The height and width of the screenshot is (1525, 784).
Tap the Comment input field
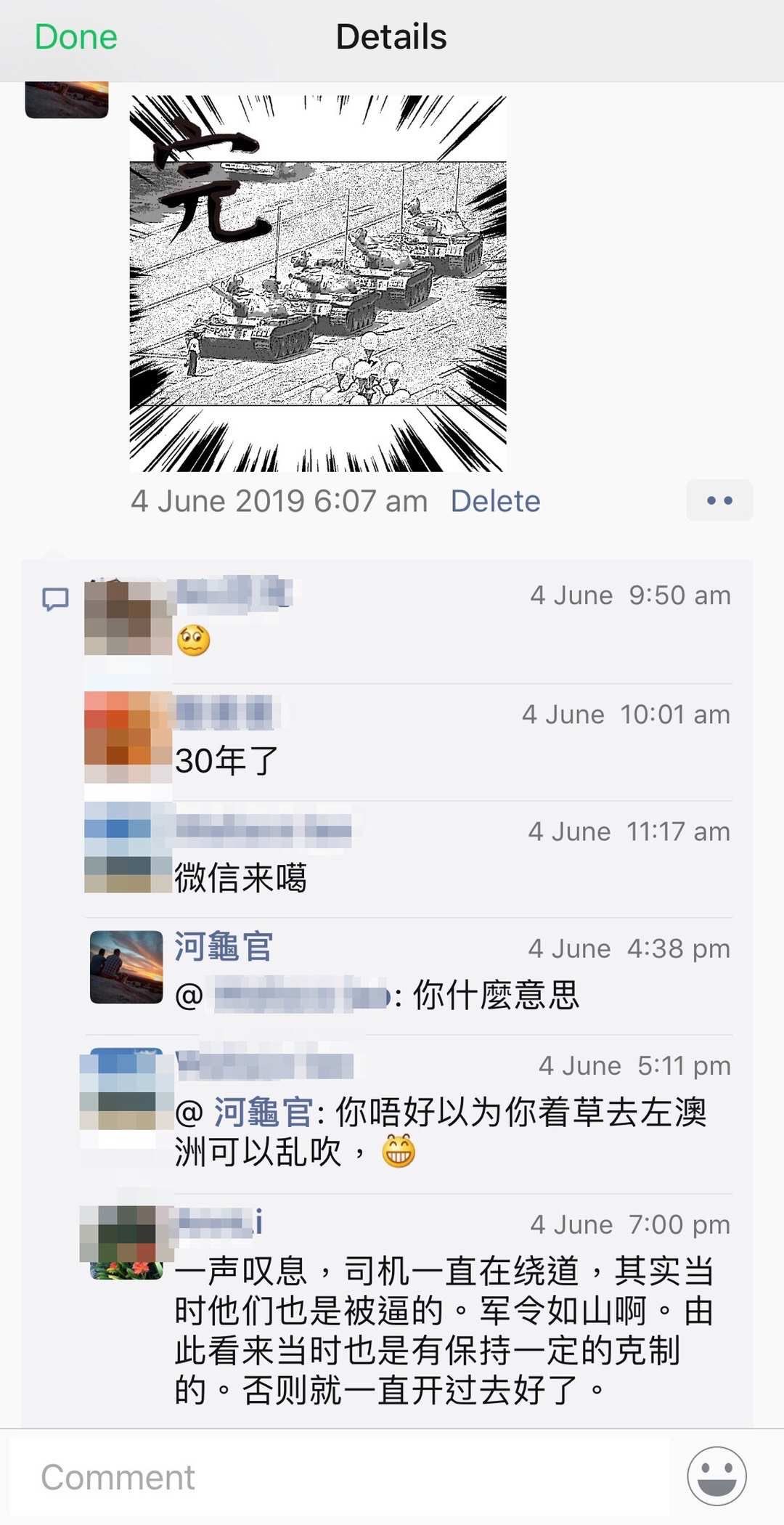point(340,1477)
